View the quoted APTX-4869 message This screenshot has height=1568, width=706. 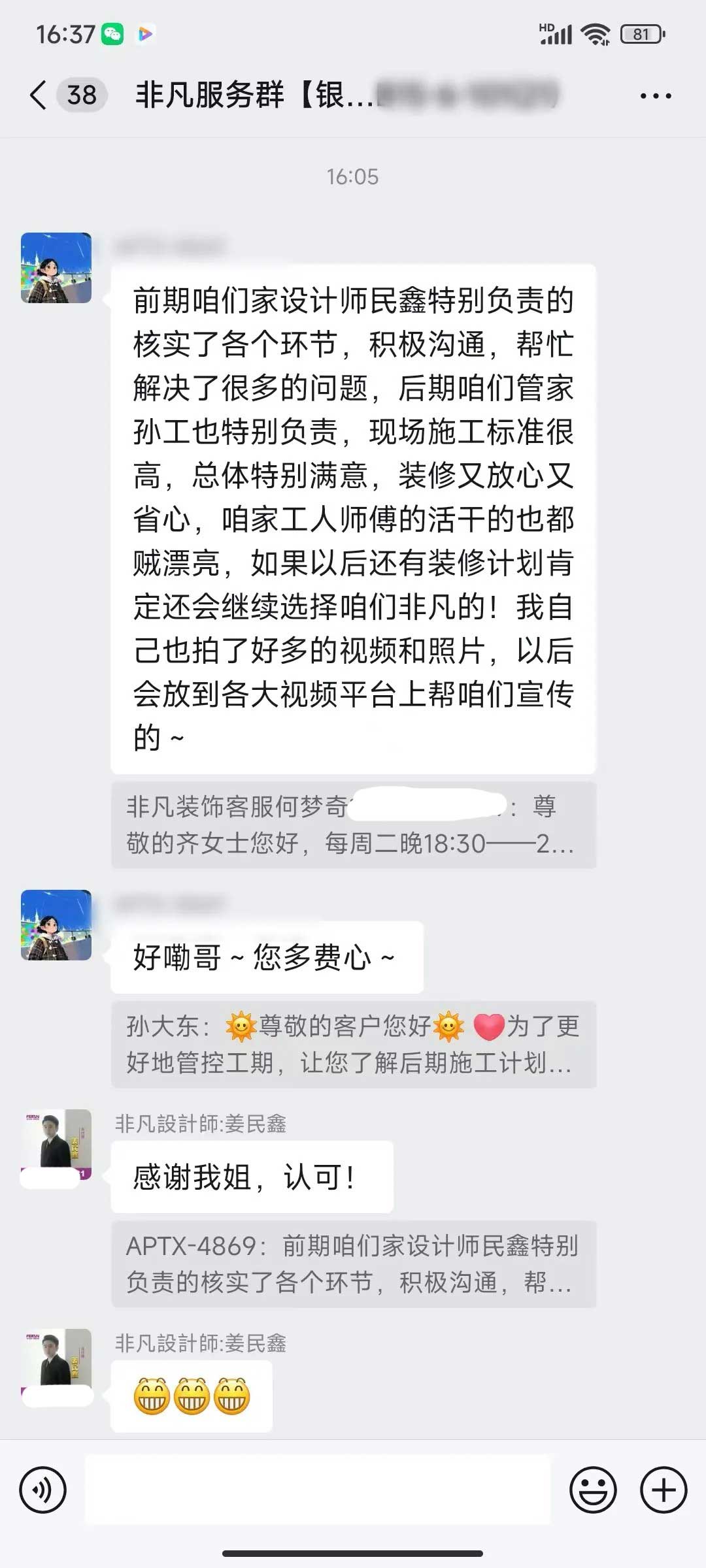[353, 1264]
